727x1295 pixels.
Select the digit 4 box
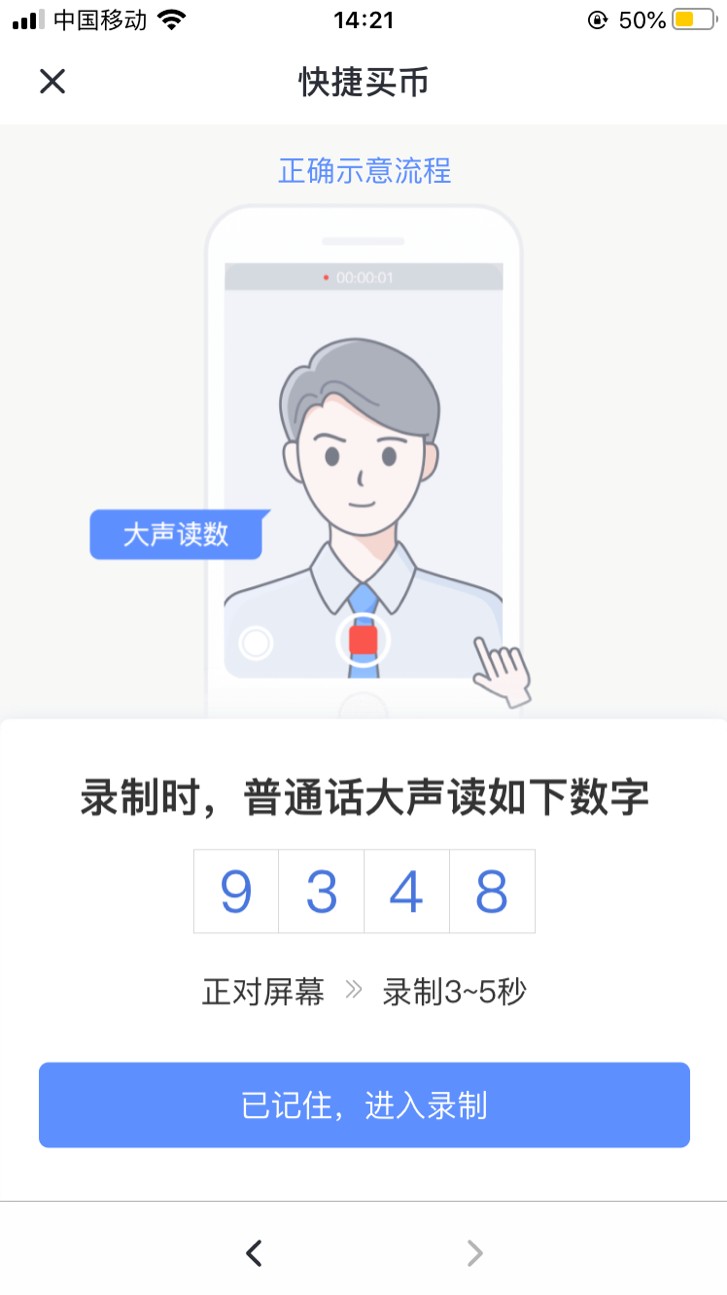(406, 891)
